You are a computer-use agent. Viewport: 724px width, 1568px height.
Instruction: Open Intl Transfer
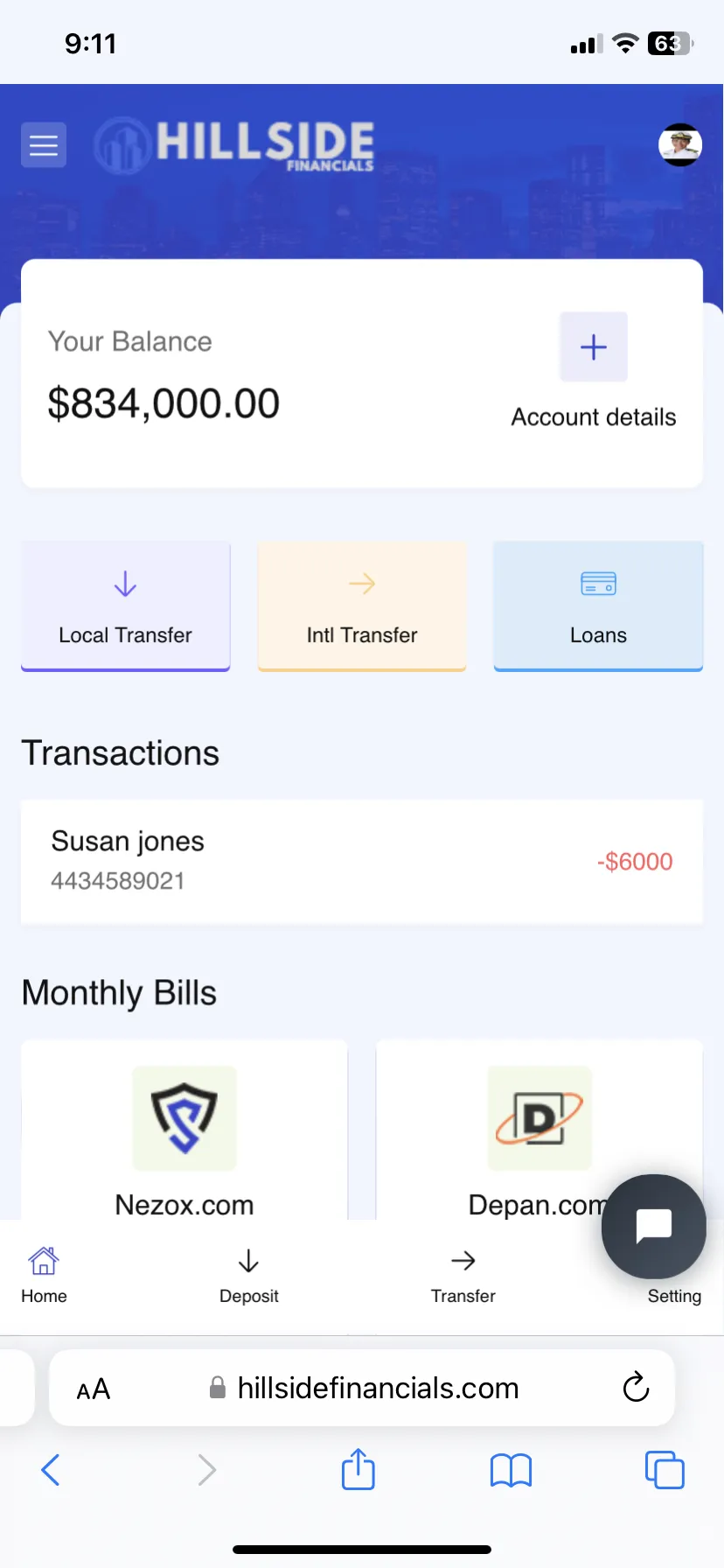362,606
